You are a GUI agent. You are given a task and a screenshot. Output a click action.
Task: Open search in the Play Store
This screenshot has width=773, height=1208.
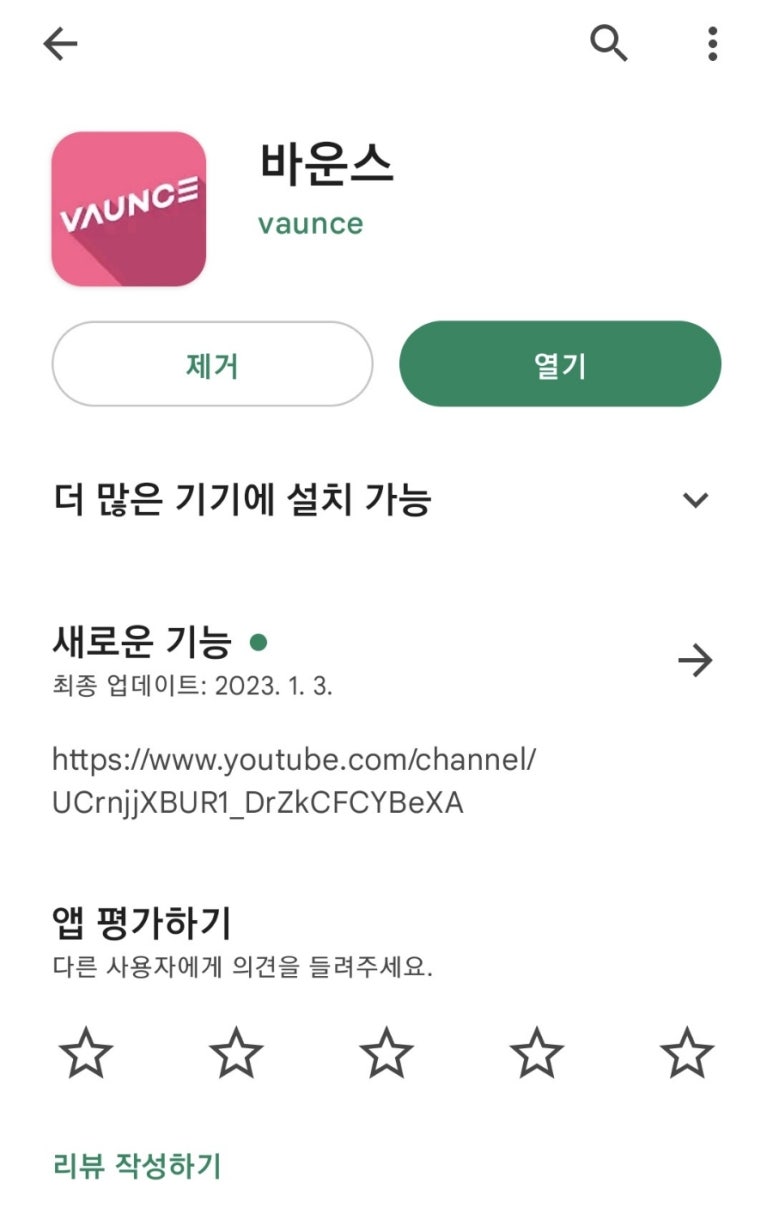[608, 44]
